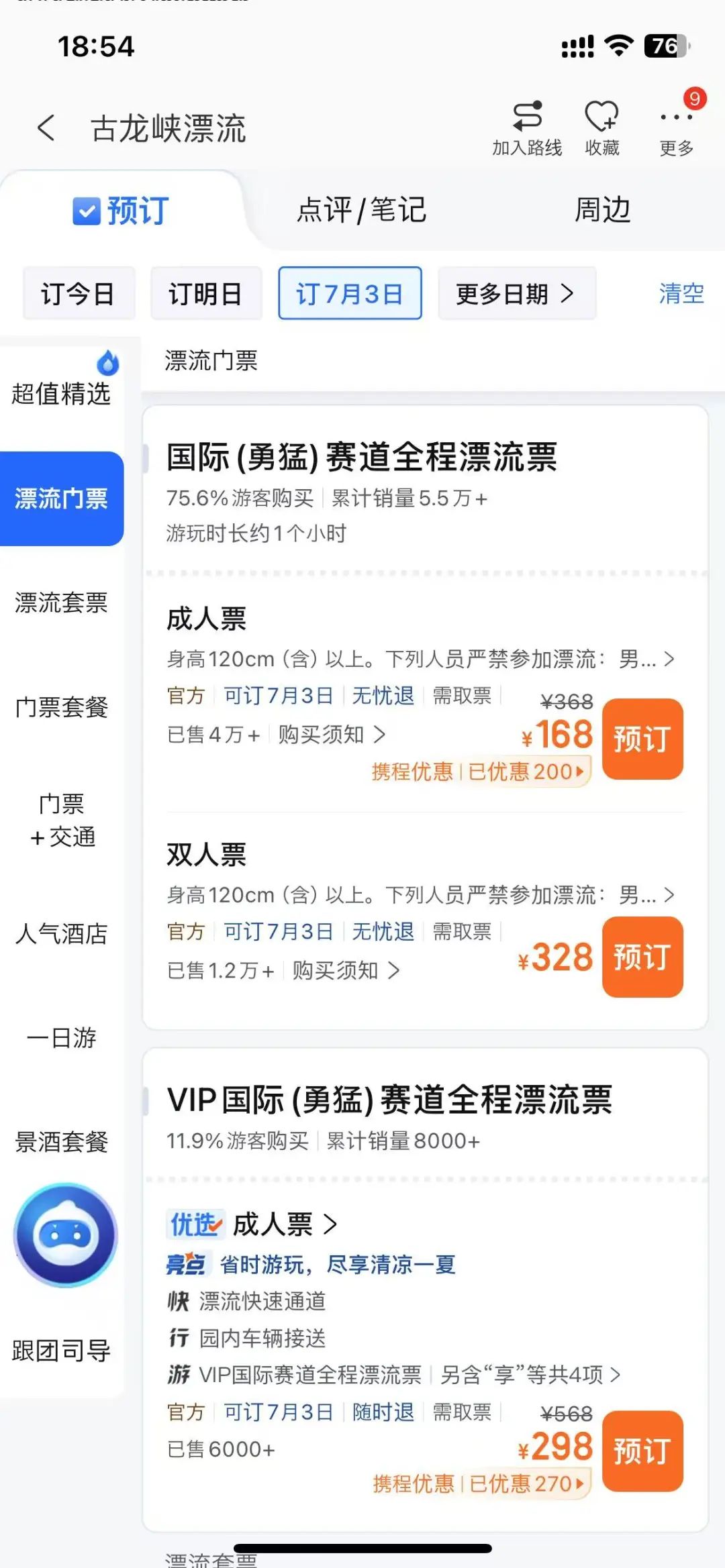Open 更多日期 date picker
725x1568 pixels.
pyautogui.click(x=516, y=293)
